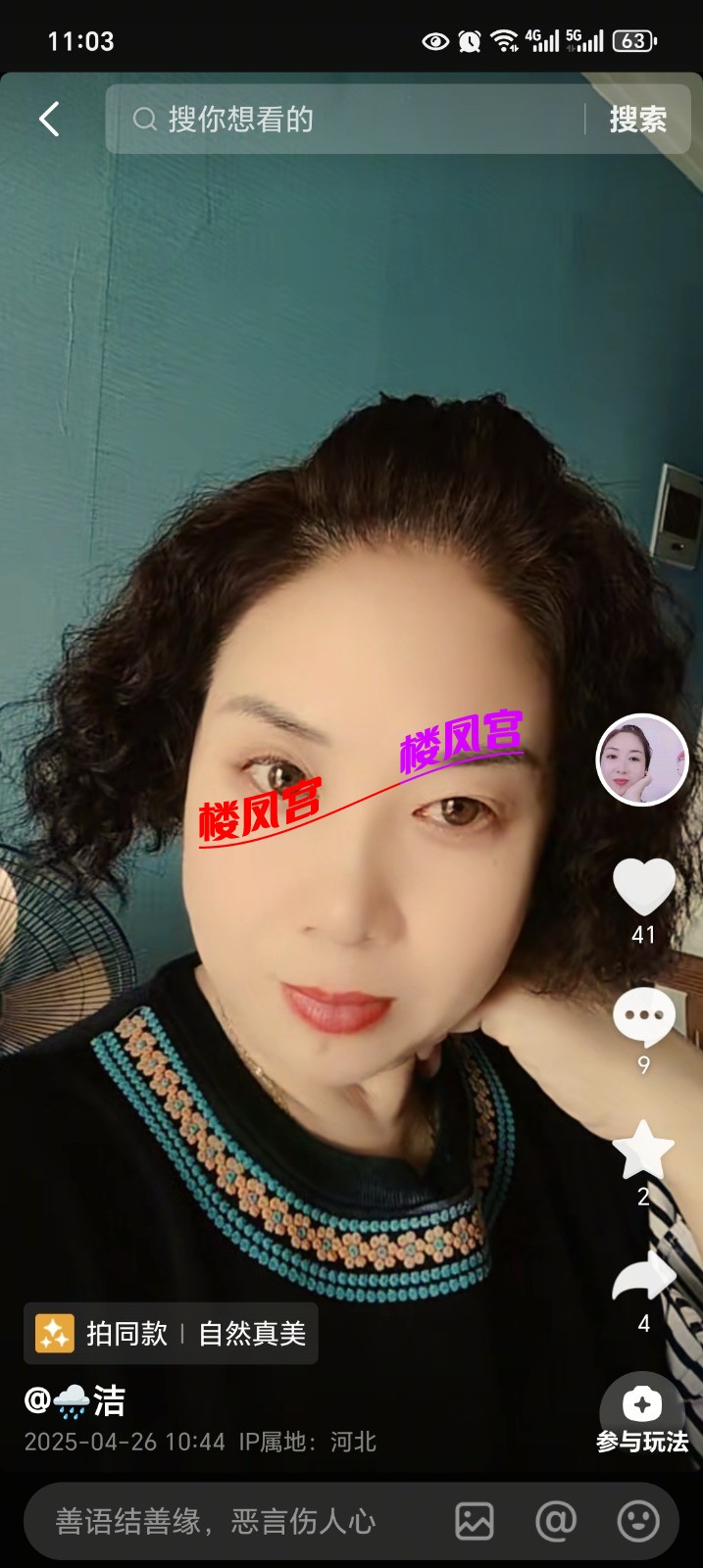Viewport: 703px width, 1568px height.
Task: Mention someone with the @ icon
Action: 556,1521
